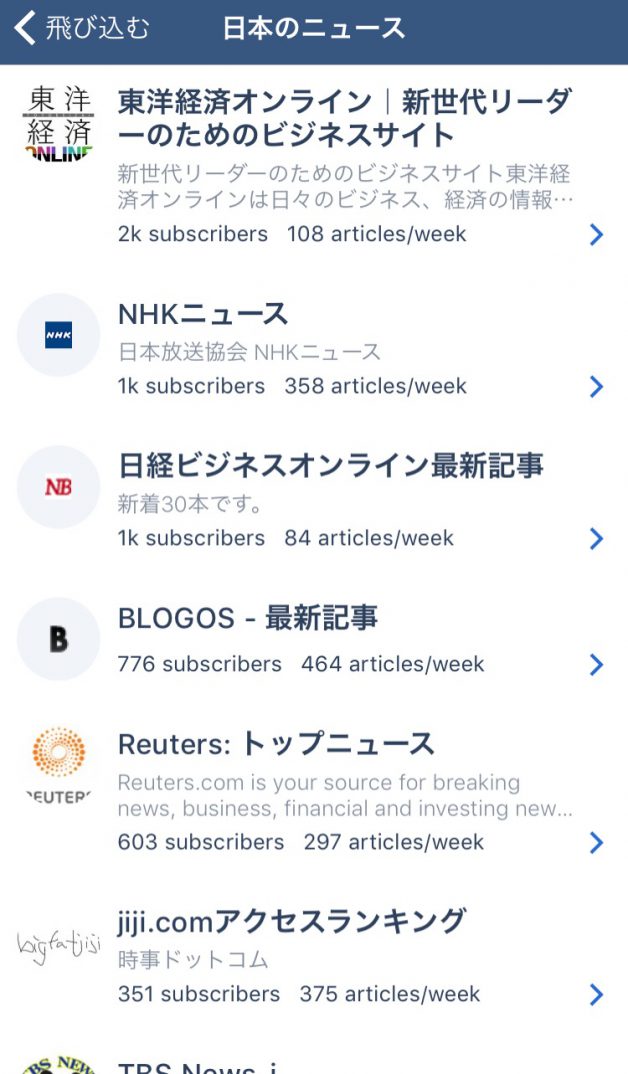Open the NHKニュース feed
This screenshot has height=1074, width=628.
314,349
